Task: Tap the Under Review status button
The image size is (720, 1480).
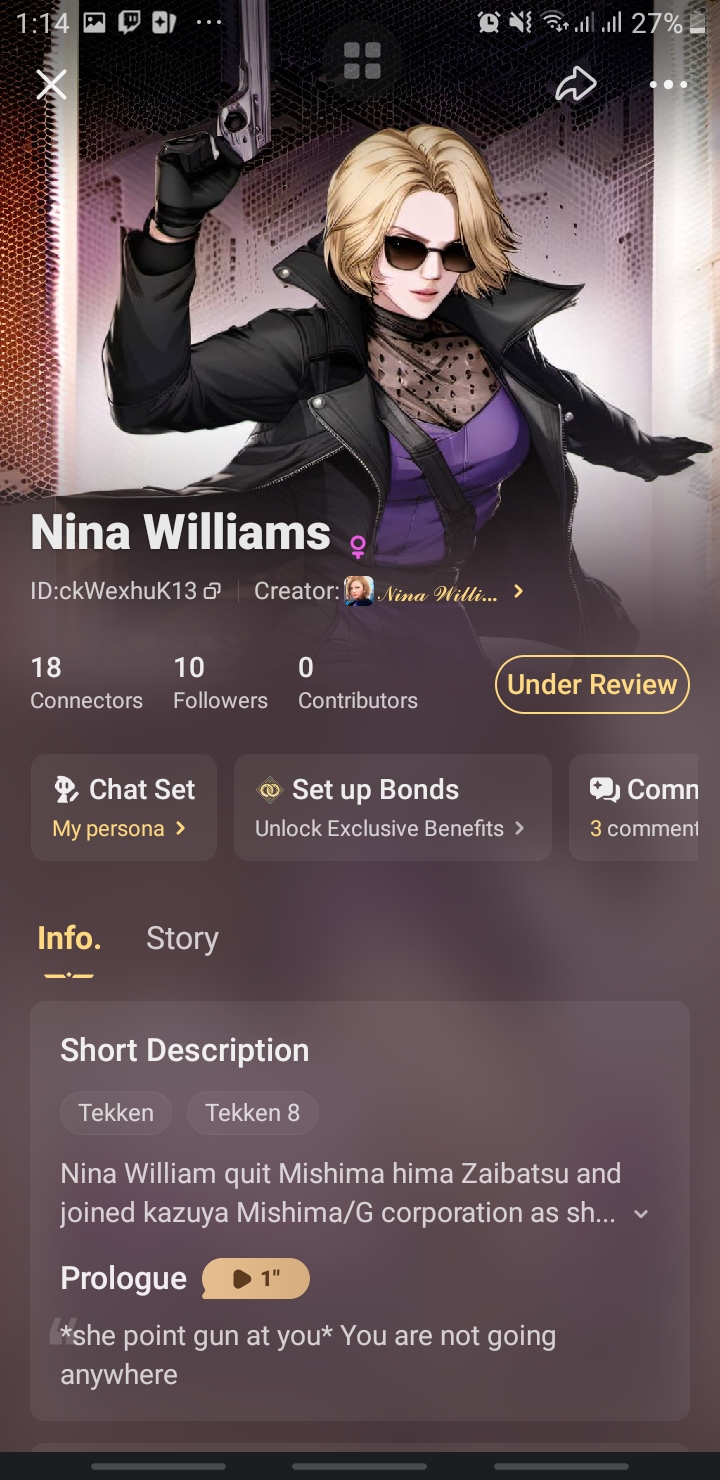Action: [592, 684]
